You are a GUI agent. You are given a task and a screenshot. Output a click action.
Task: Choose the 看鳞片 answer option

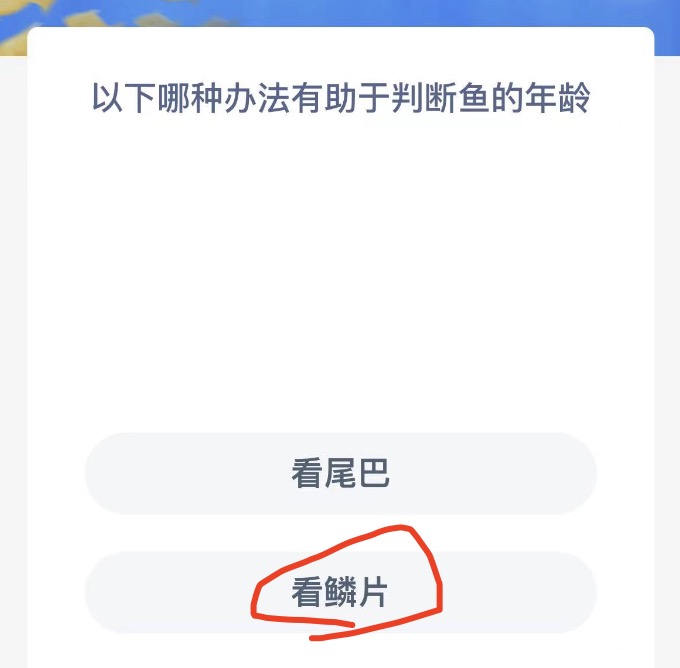(x=340, y=593)
